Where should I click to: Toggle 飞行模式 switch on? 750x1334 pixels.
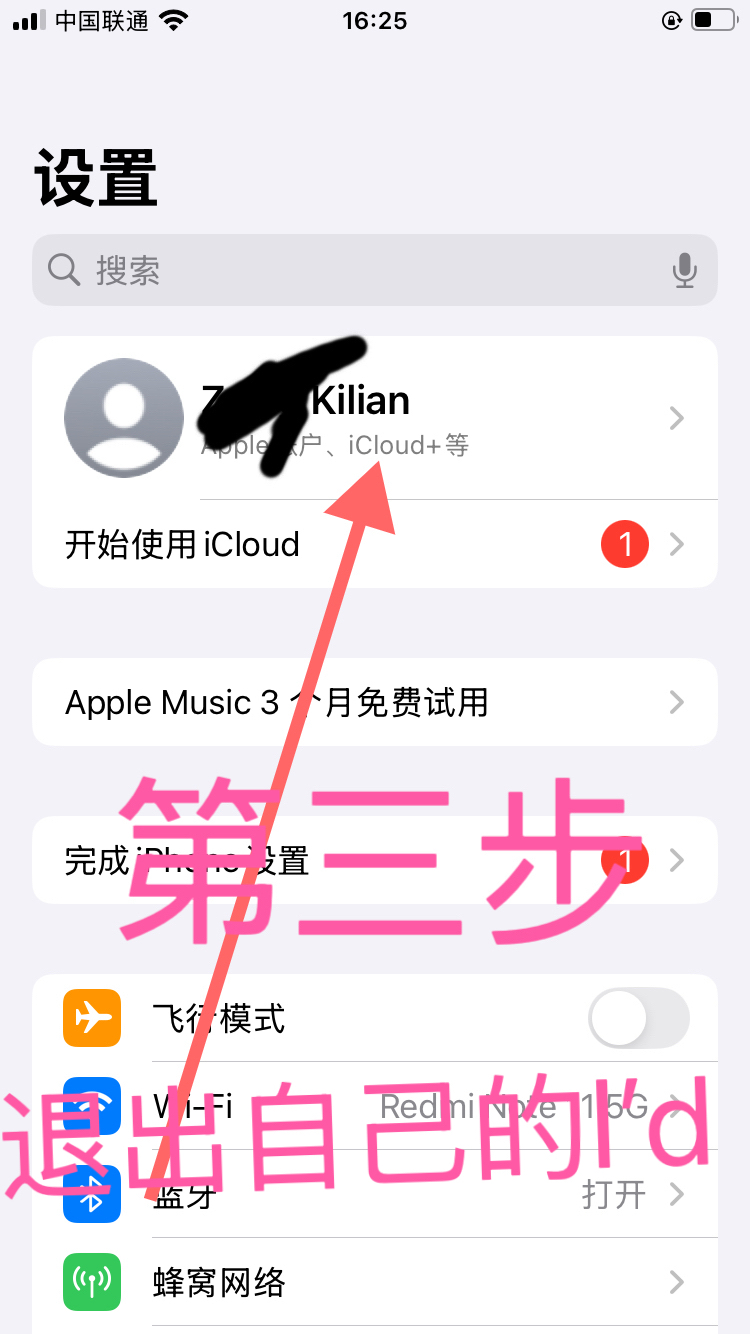tap(638, 1018)
